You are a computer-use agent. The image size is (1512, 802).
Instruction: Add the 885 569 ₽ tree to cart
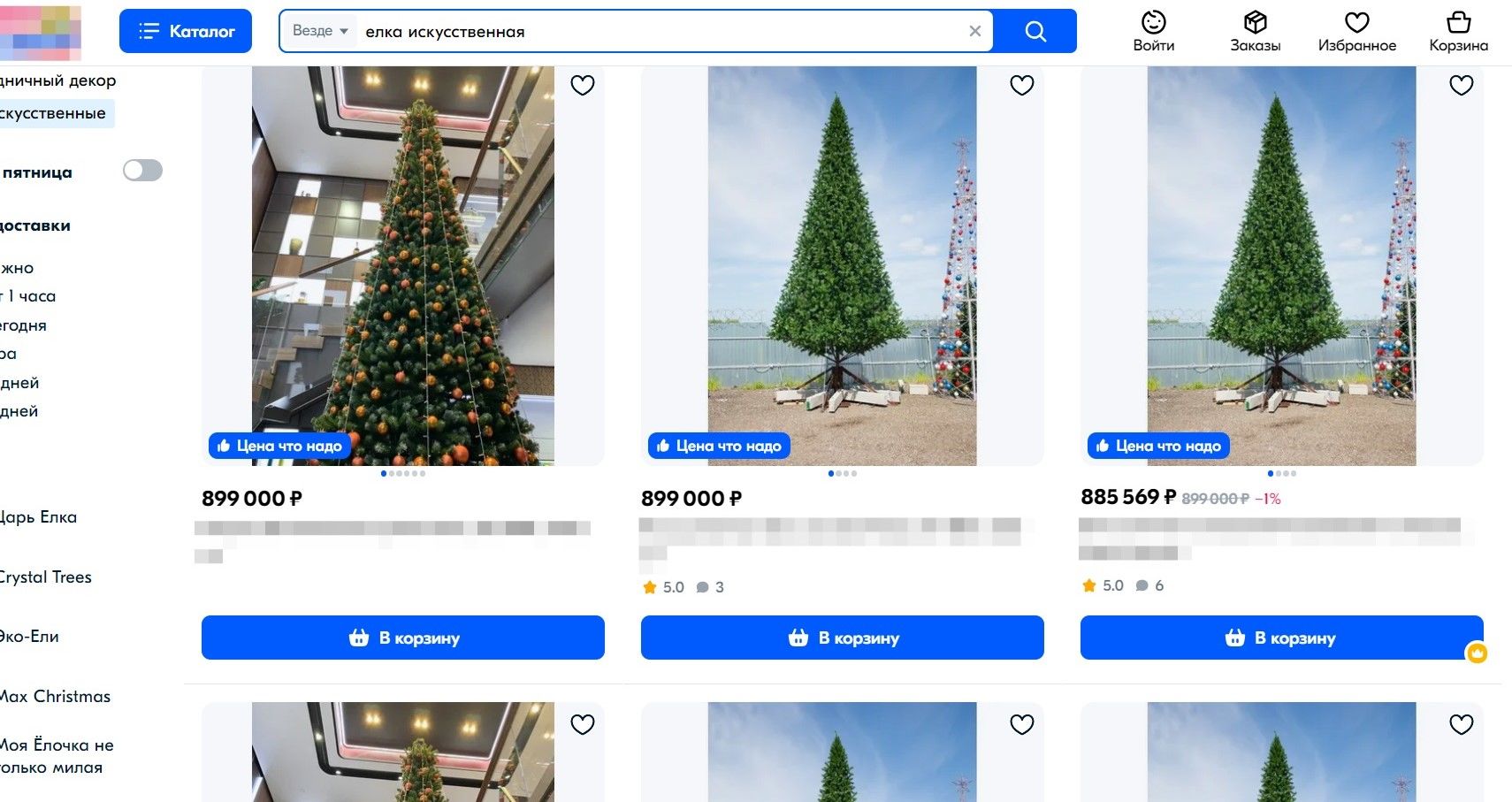tap(1280, 638)
